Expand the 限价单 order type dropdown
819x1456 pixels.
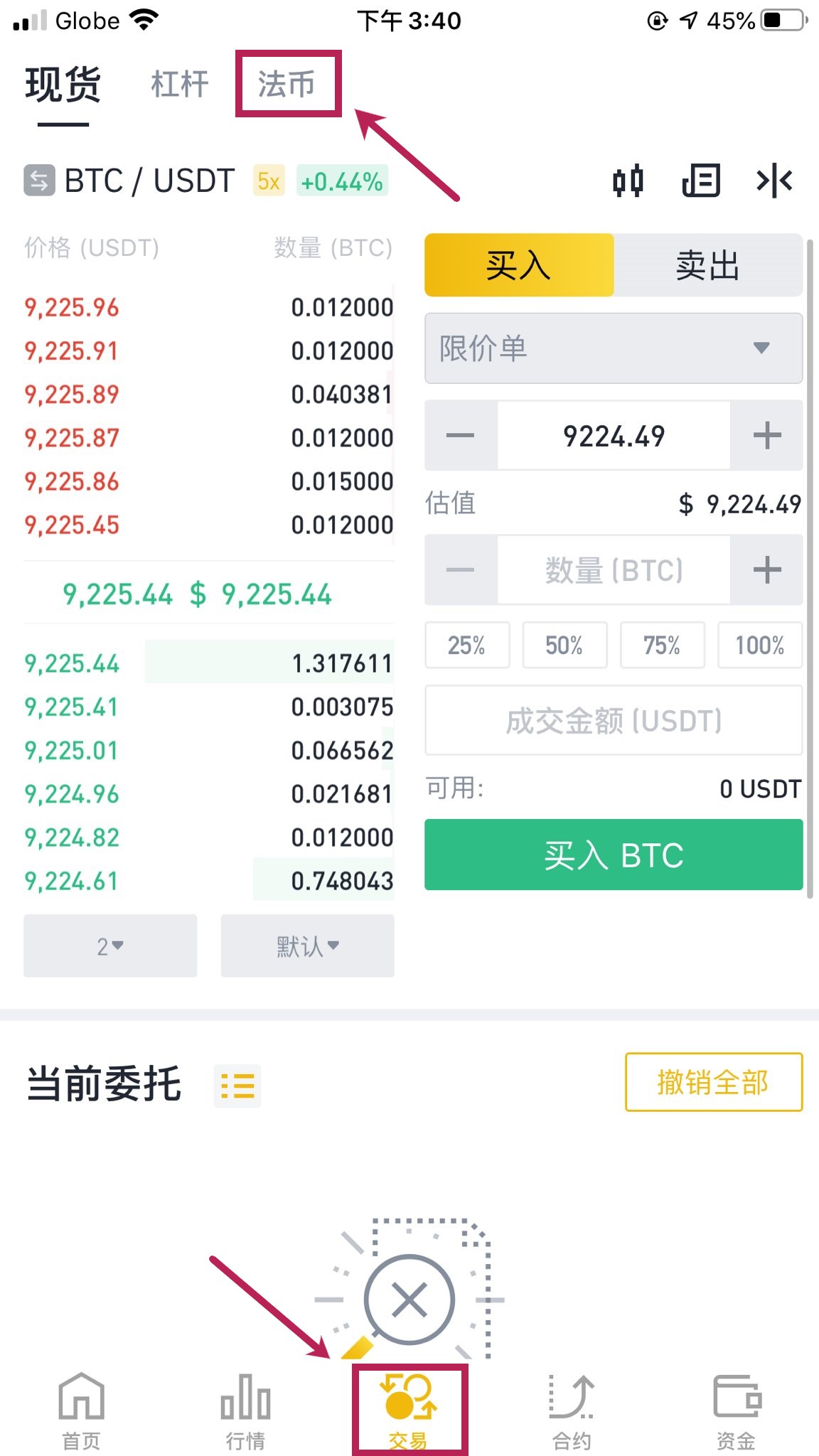[x=614, y=348]
